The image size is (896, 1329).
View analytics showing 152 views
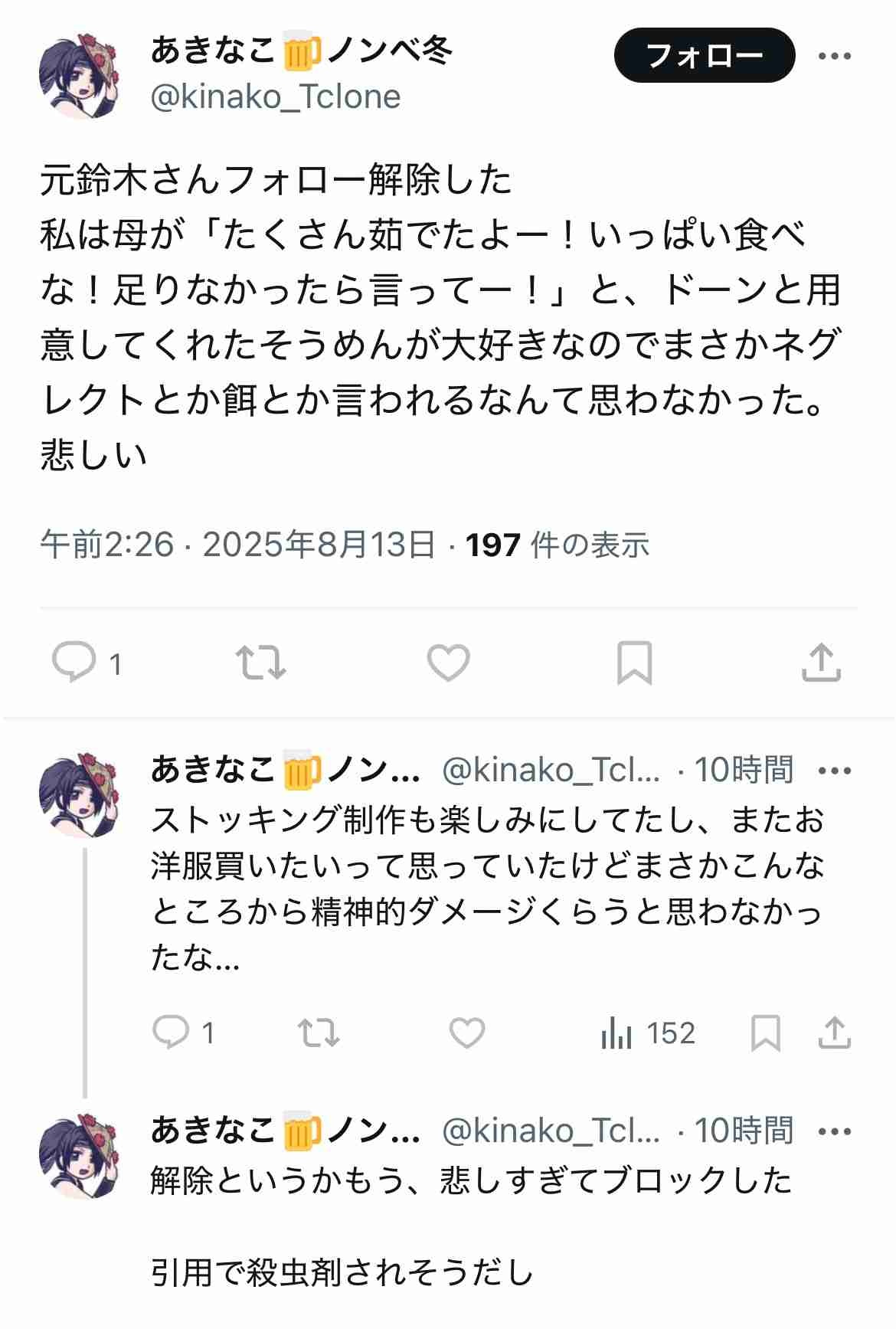point(648,1033)
